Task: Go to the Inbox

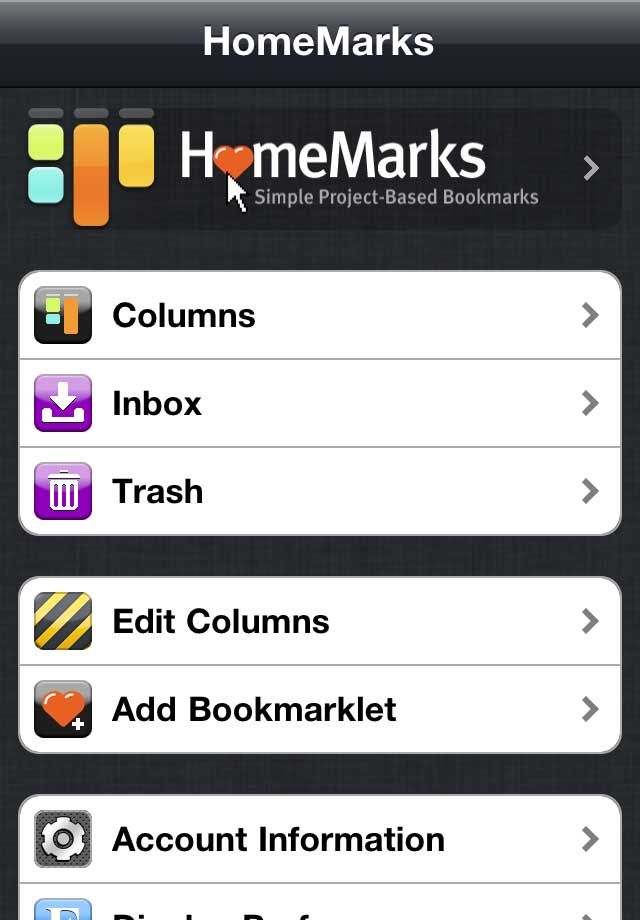Action: [x=320, y=404]
